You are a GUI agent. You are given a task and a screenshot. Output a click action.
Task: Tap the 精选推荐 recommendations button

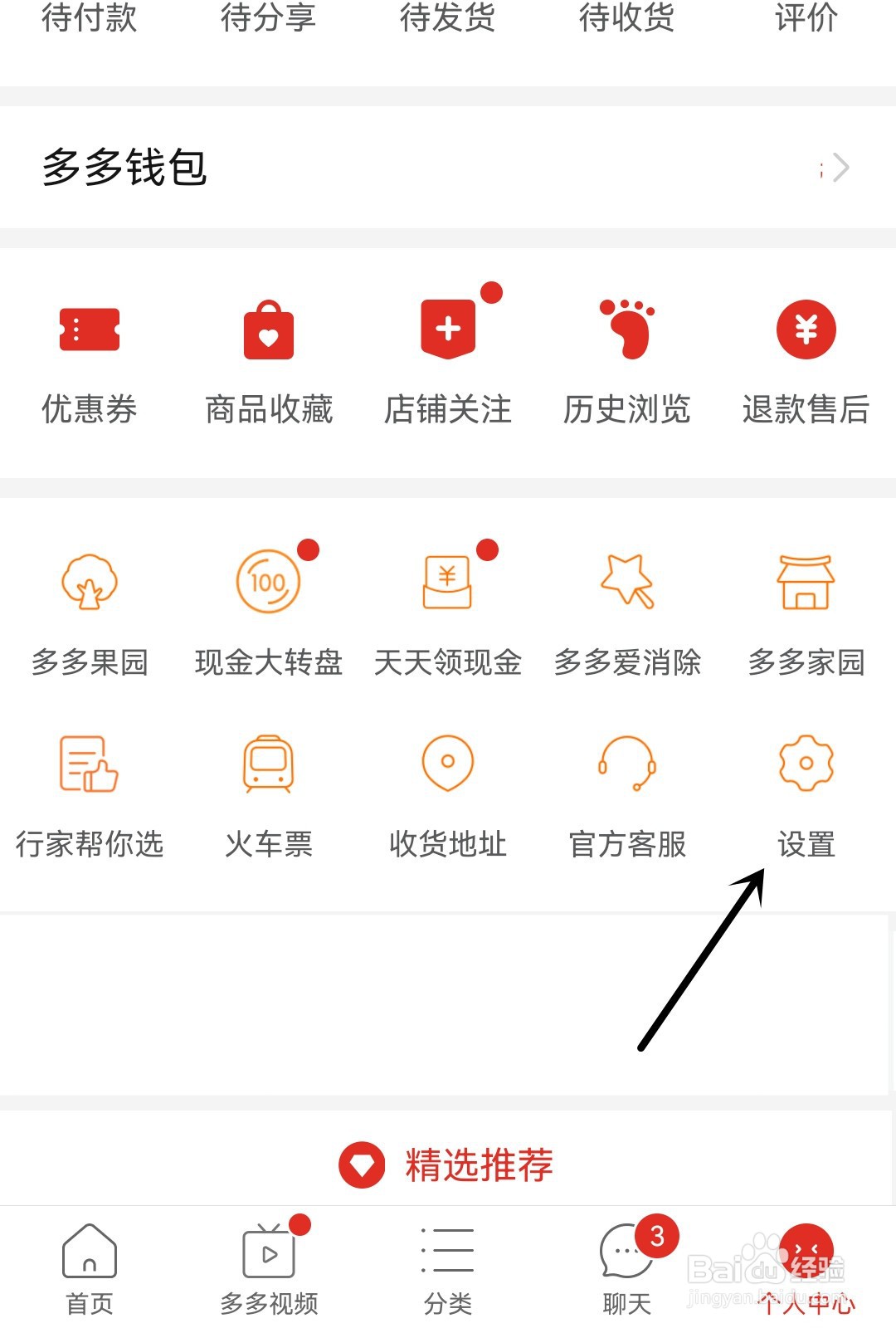point(448,1165)
